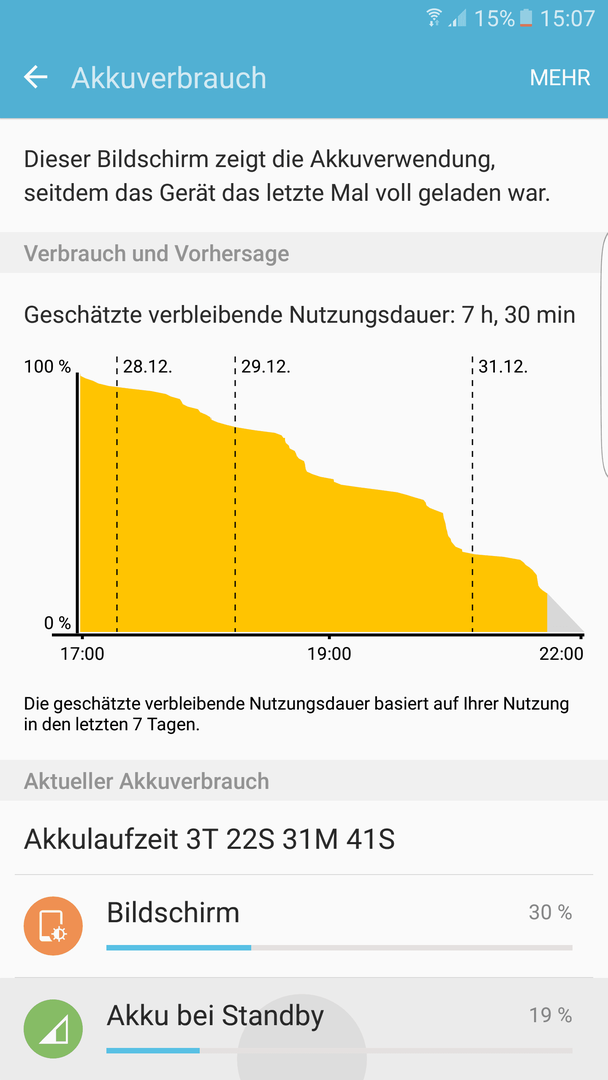Open the MEHR menu
This screenshot has height=1080, width=608.
pos(560,78)
